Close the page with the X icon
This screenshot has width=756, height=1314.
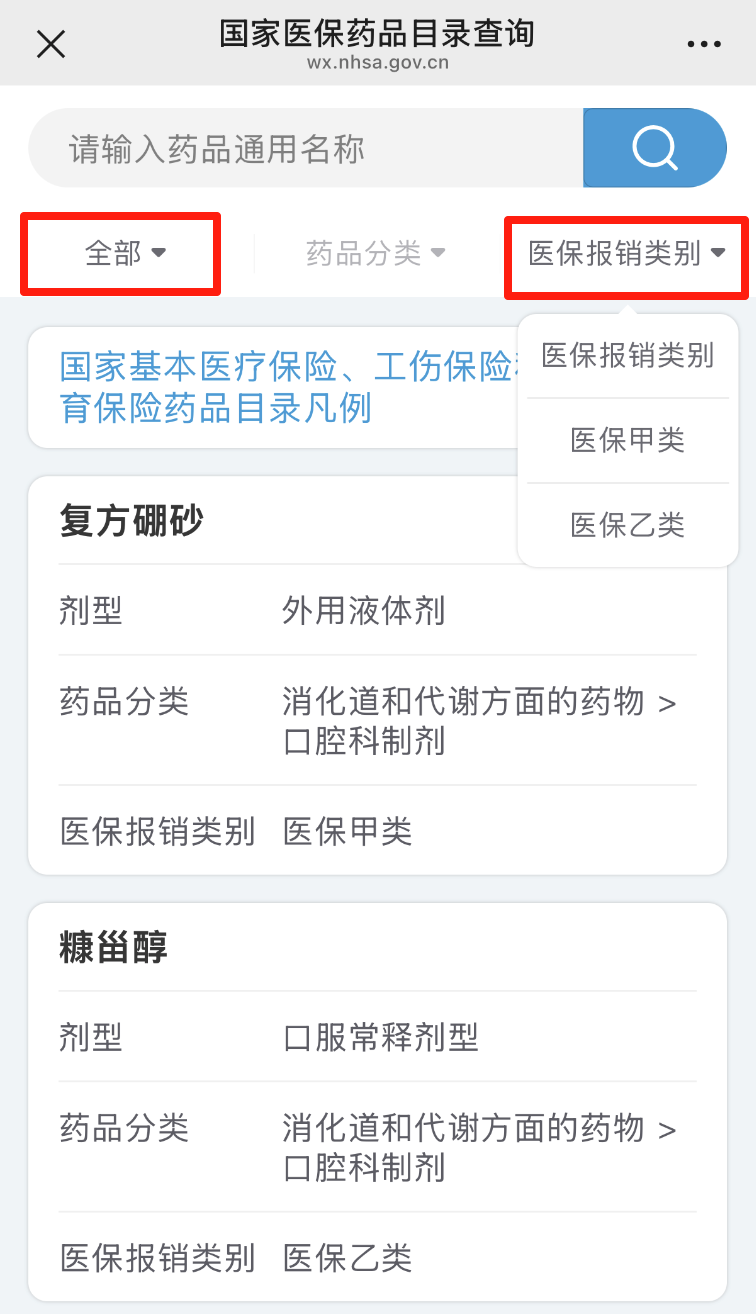pos(50,44)
